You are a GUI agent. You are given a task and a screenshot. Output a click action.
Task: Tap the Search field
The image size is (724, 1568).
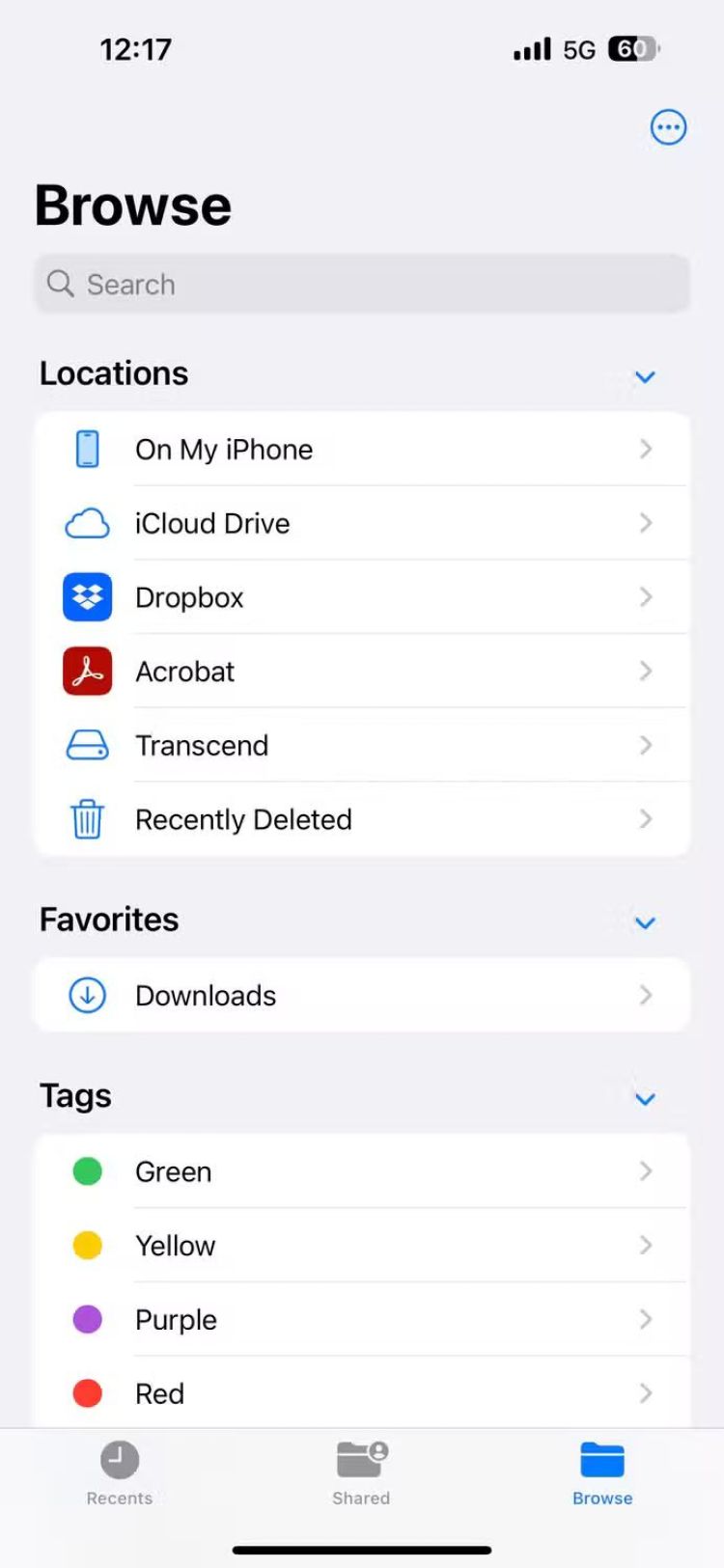click(362, 285)
